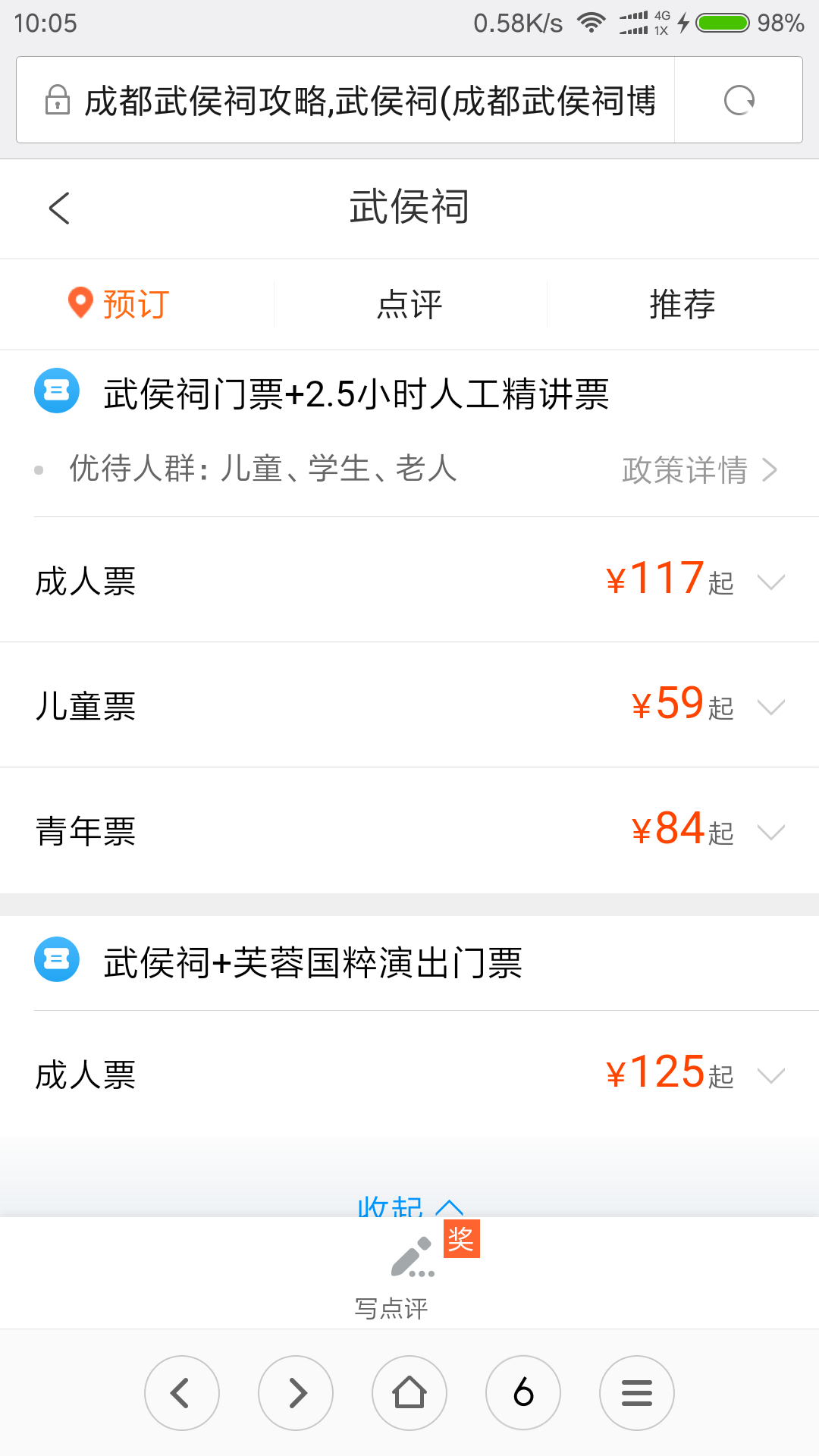This screenshot has width=819, height=1456.
Task: Go back using the arrow beside 武侯祠
Action: [59, 208]
